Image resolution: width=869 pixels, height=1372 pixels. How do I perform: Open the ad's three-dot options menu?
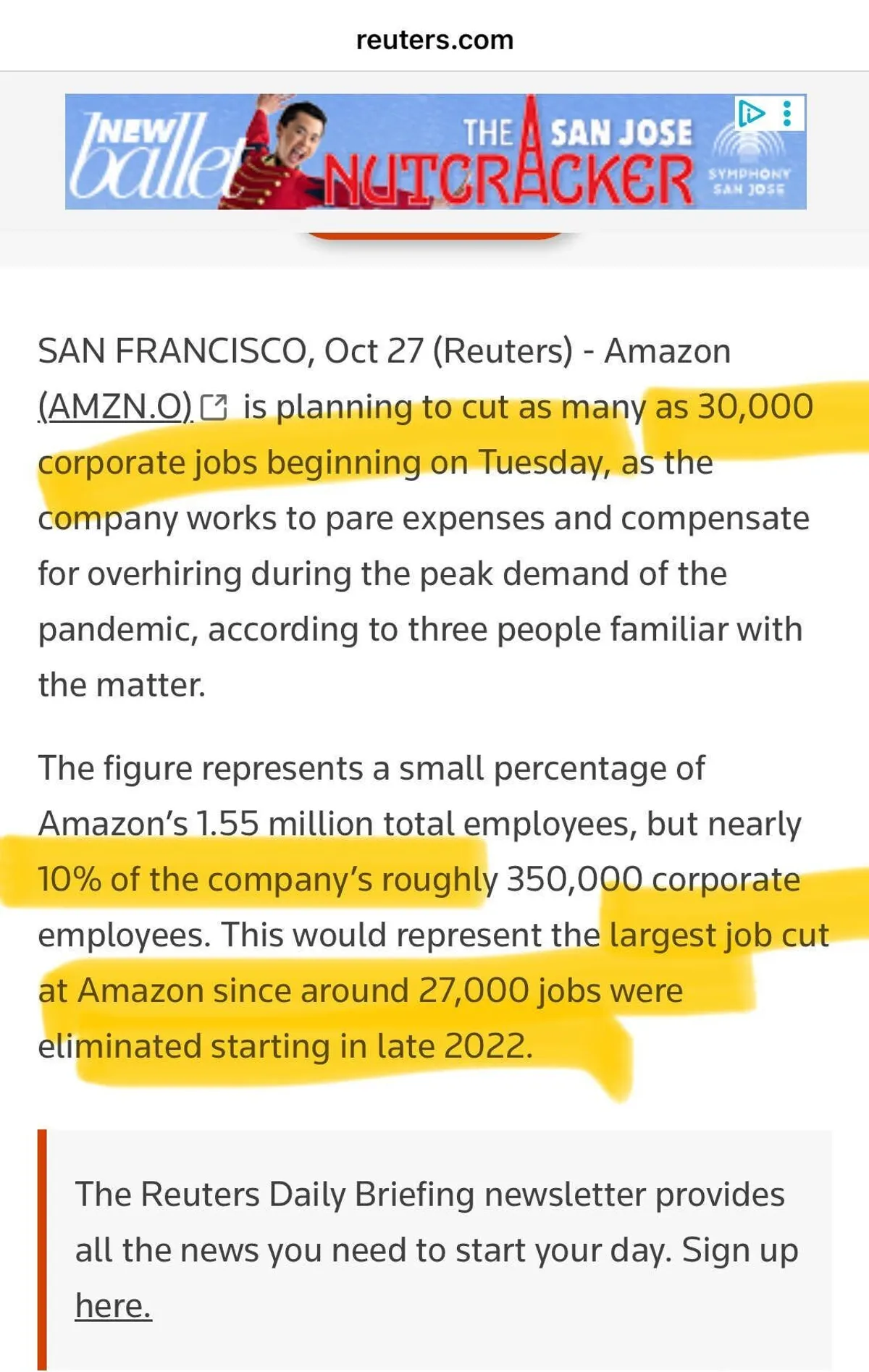tap(787, 114)
